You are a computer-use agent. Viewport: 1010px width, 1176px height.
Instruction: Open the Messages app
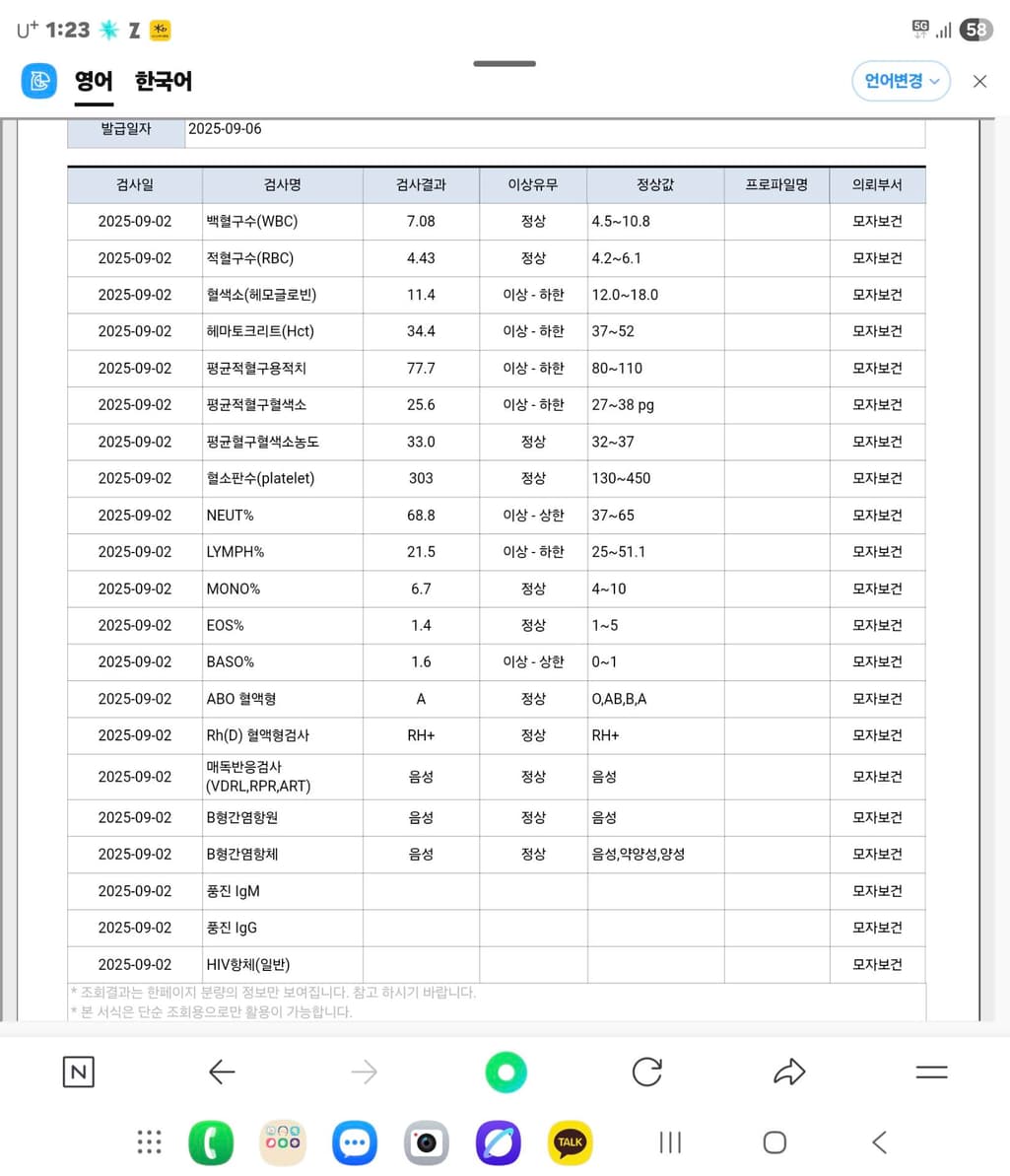pyautogui.click(x=354, y=1142)
